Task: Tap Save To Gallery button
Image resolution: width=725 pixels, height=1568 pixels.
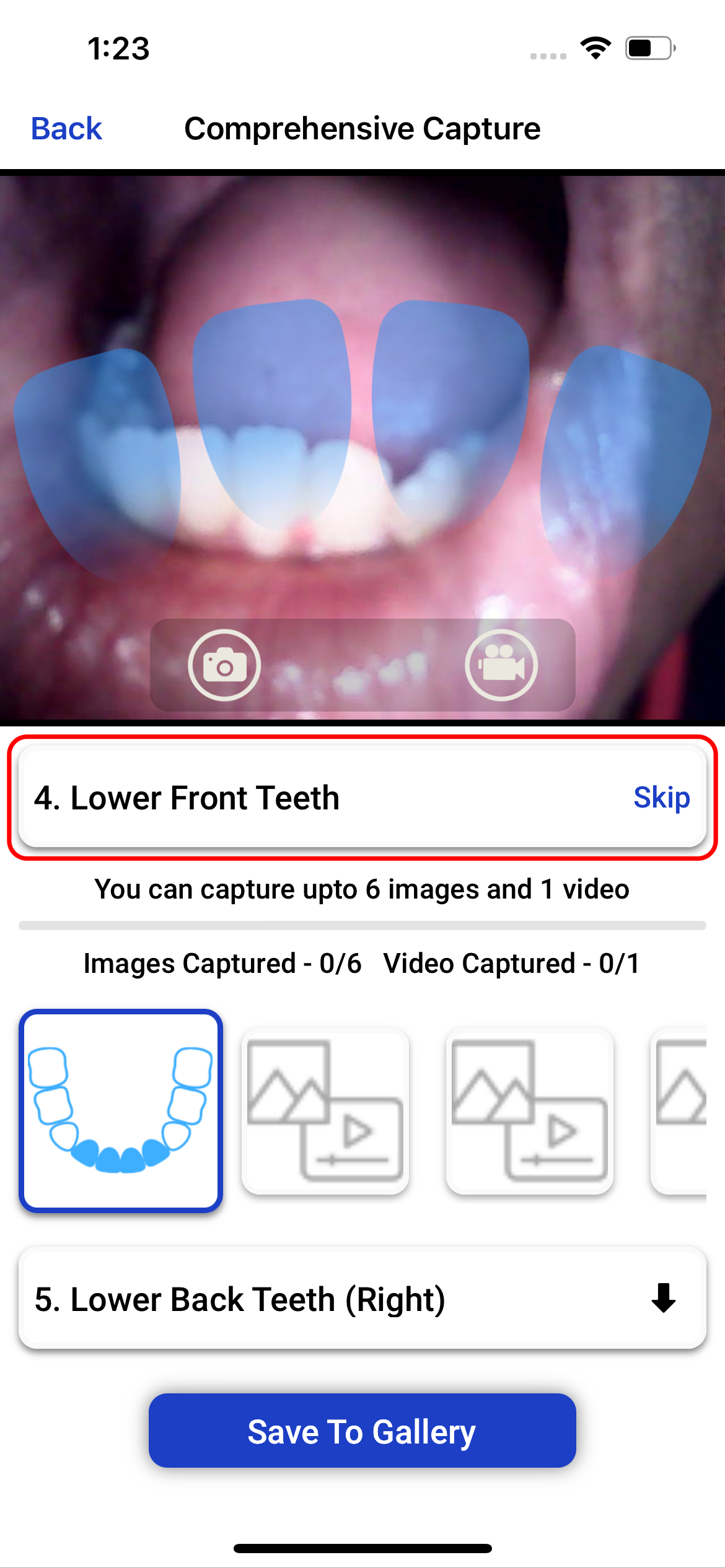Action: 362,1431
